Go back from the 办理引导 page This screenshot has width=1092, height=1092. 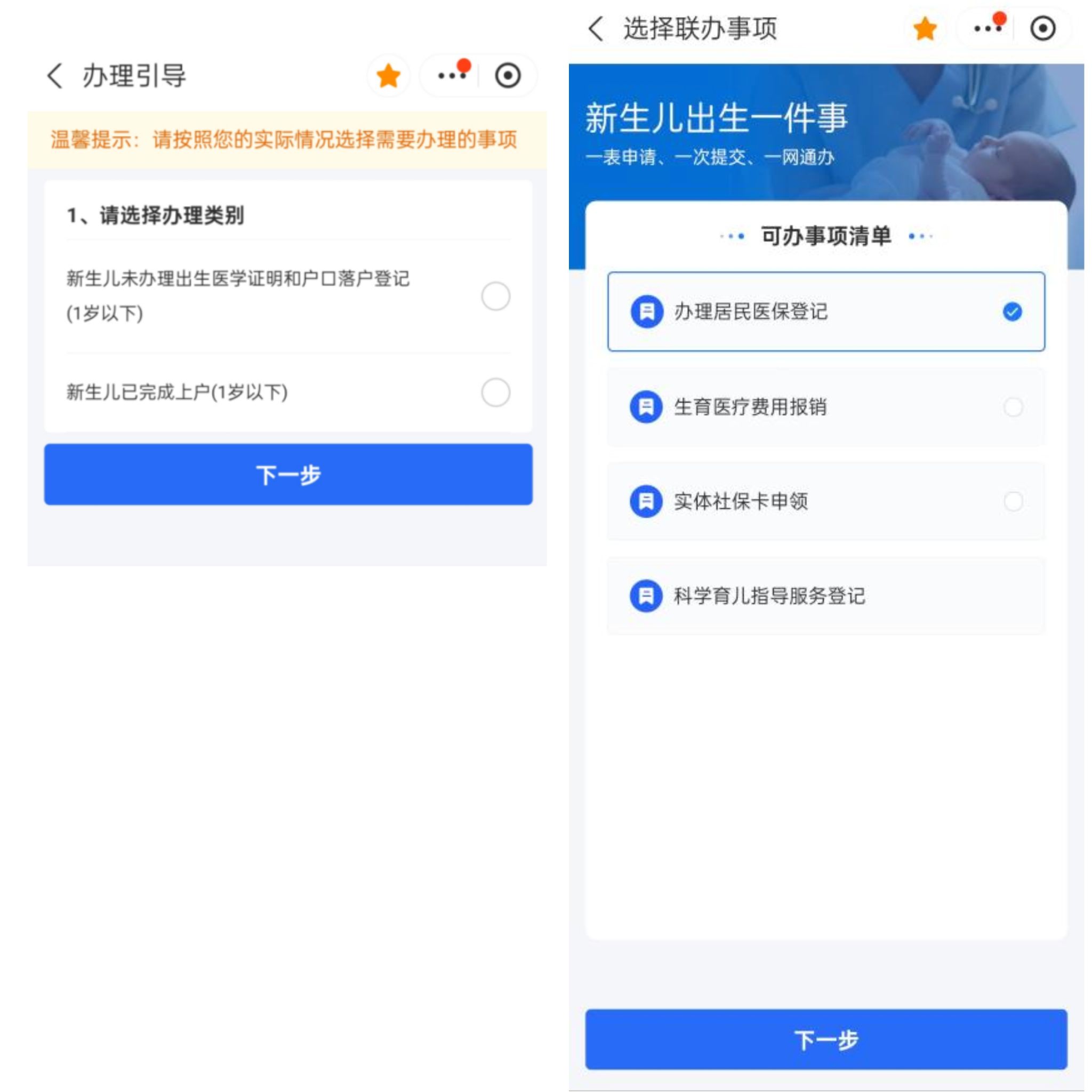55,76
